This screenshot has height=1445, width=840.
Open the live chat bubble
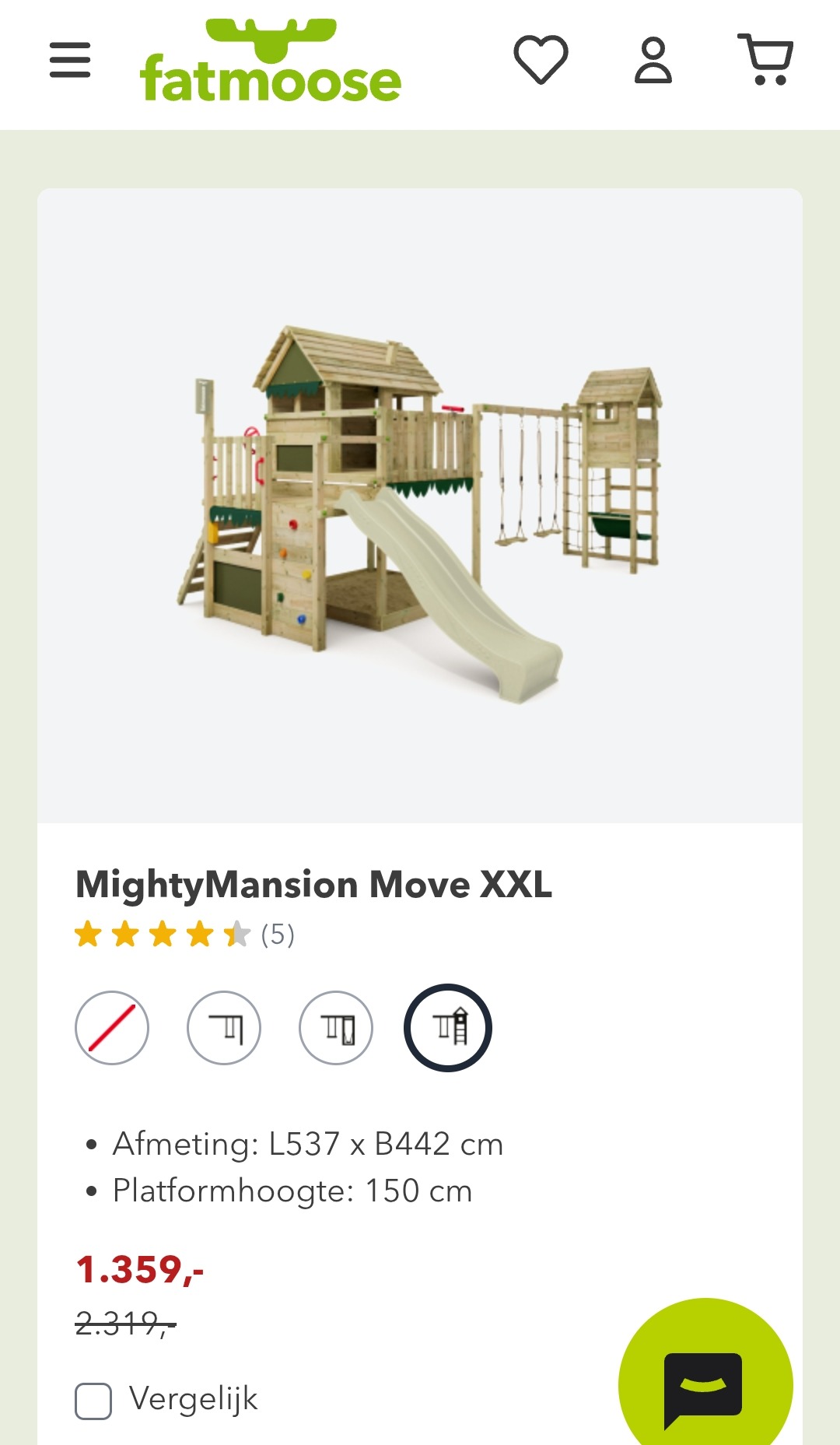(x=705, y=1385)
